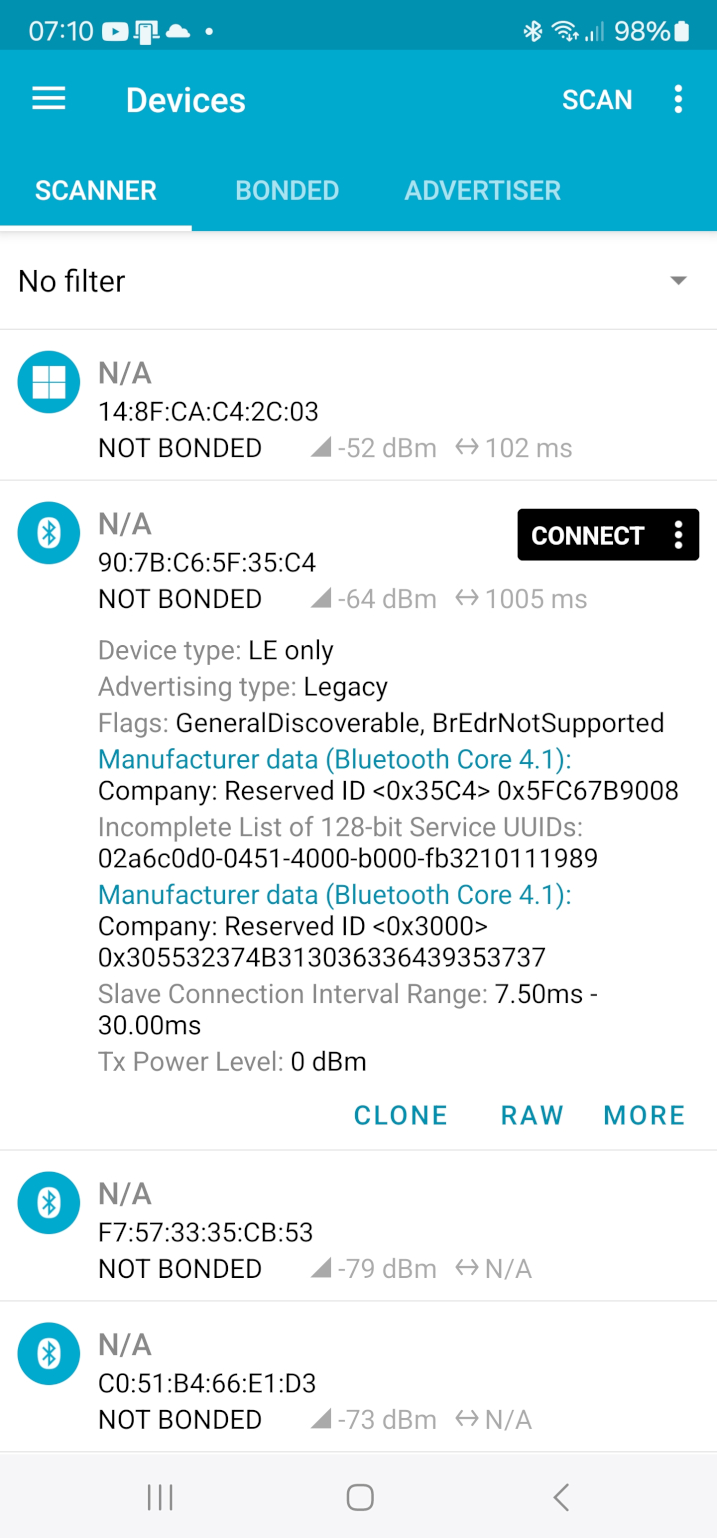Connect to device 90:7B:C6:5F:35:C4

click(x=587, y=536)
